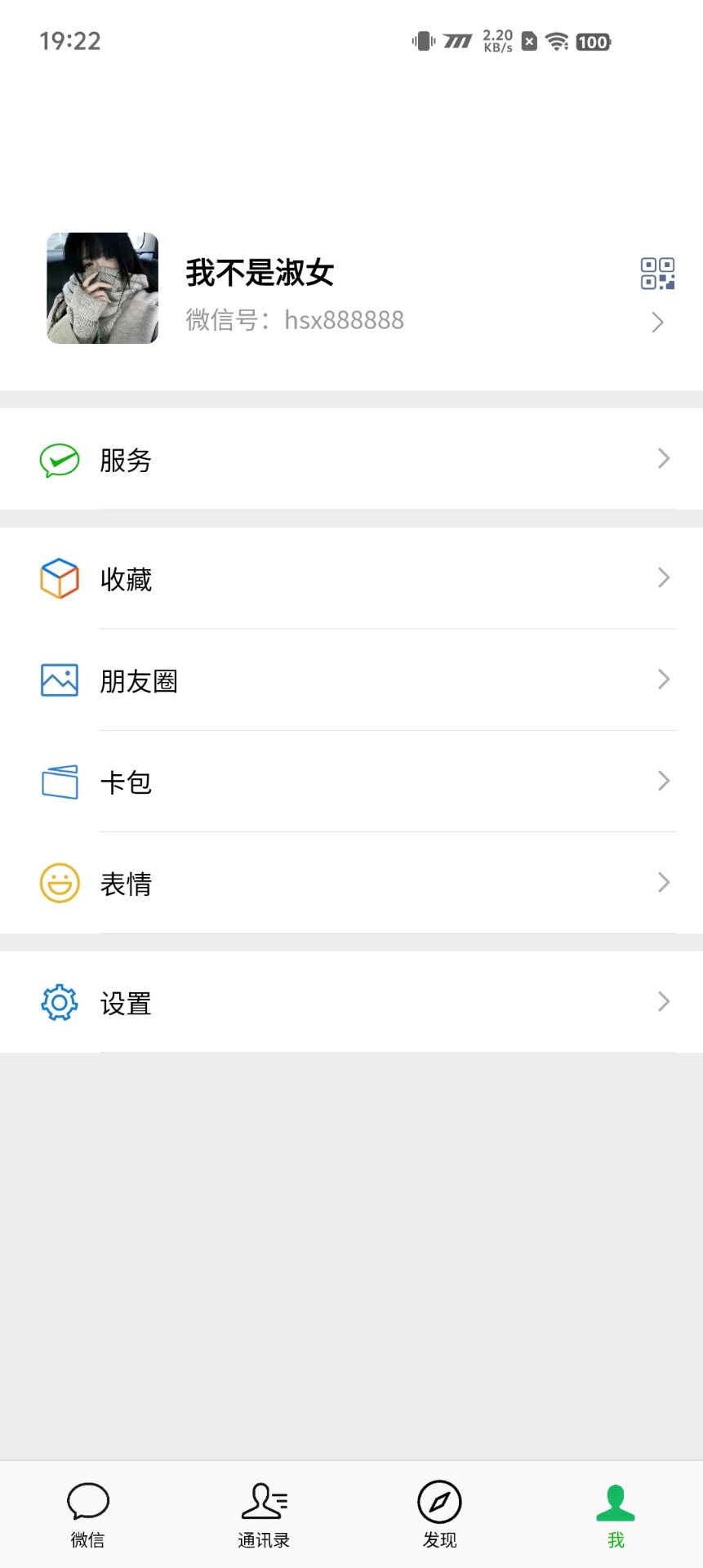Screen dimensions: 703x1568
Task: Open Stickers via the smiley icon
Action: coord(58,882)
